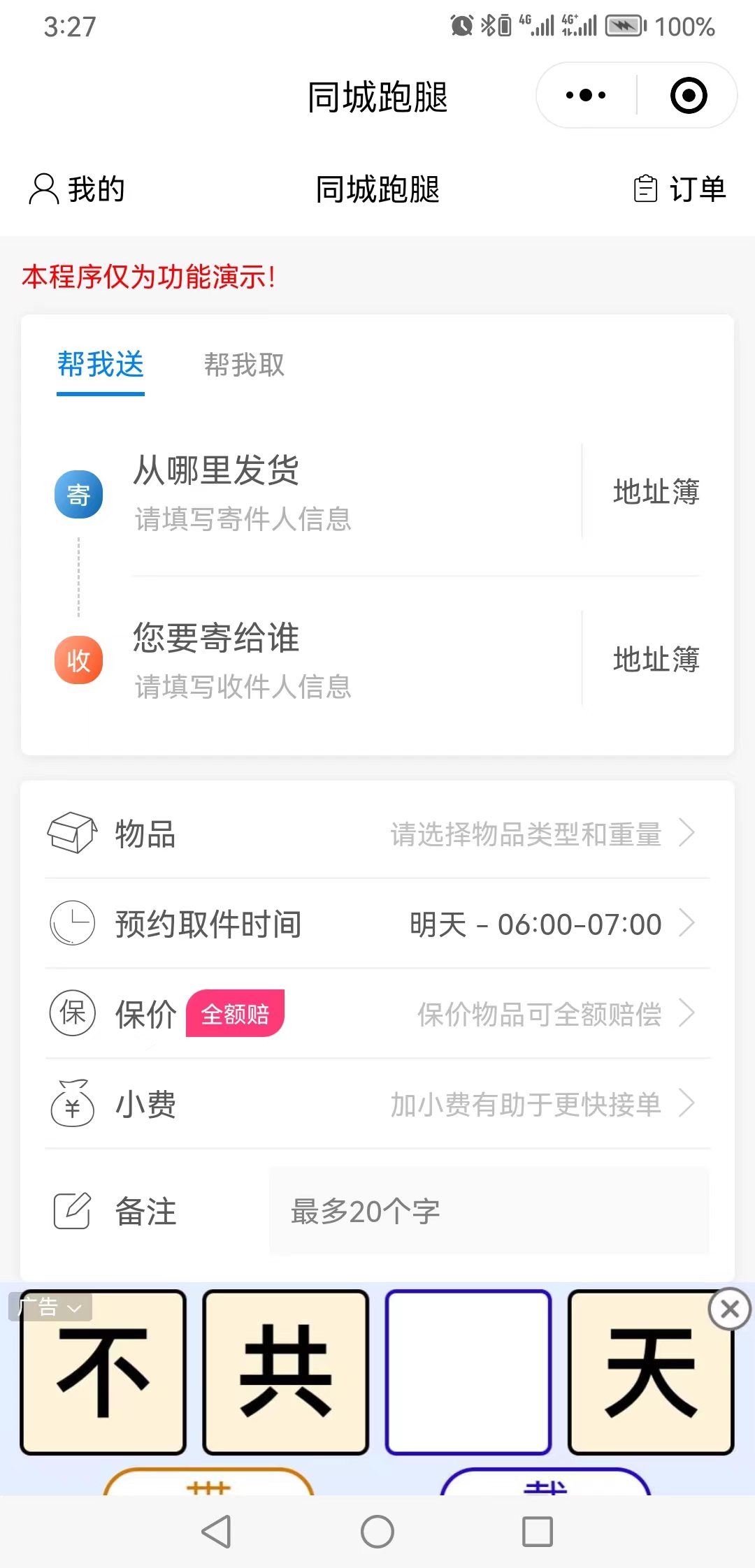
Task: Open the 订单 orders page
Action: tap(680, 189)
